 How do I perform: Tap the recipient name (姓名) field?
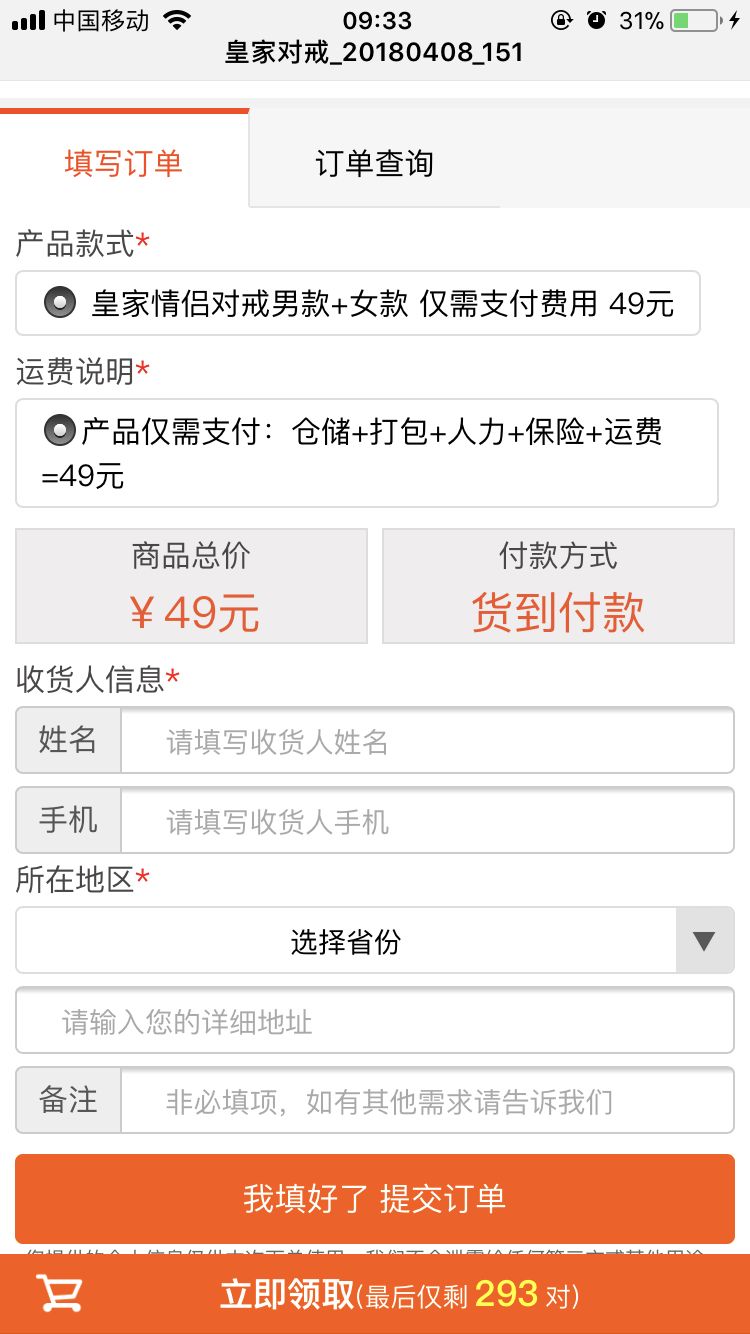[x=427, y=741]
